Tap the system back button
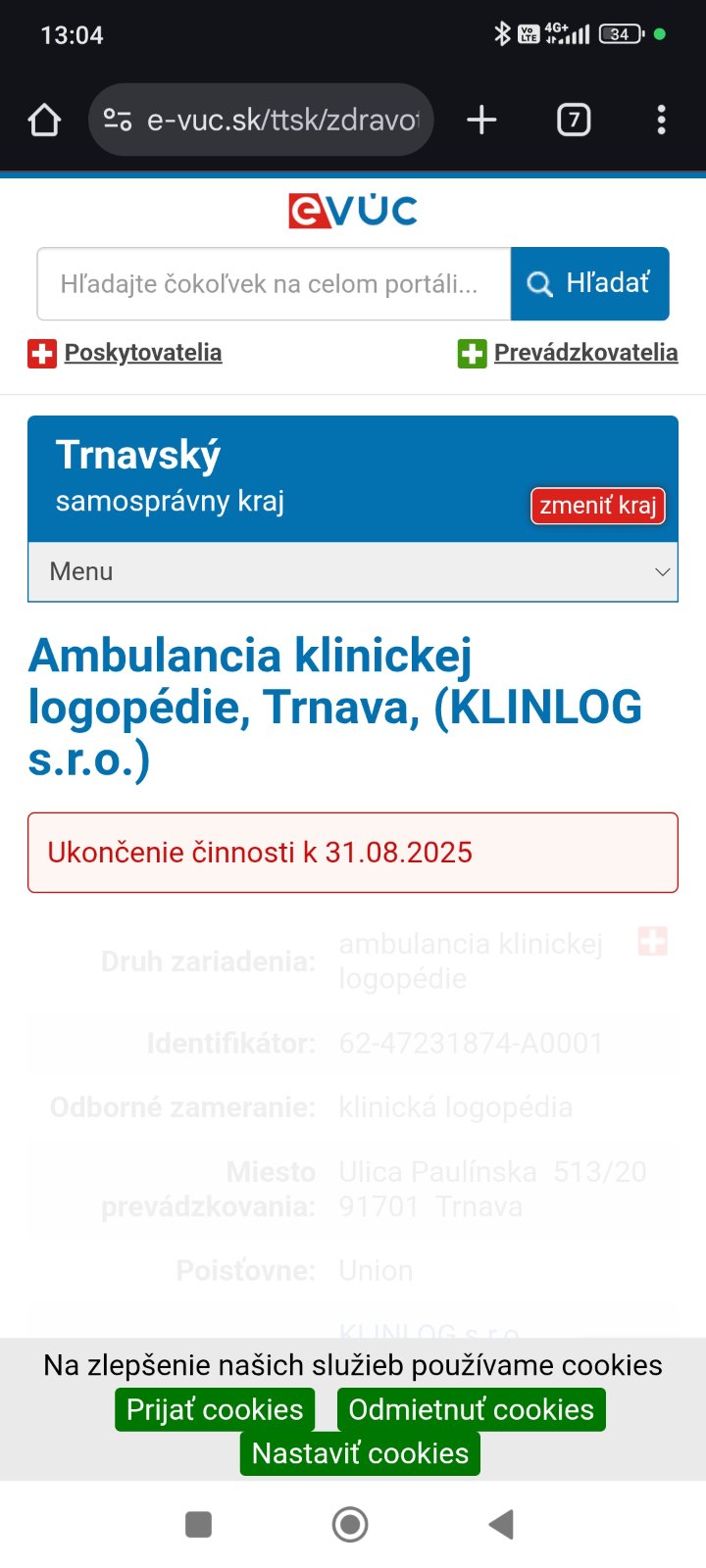Viewport: 706px width, 1568px height. click(x=501, y=1524)
